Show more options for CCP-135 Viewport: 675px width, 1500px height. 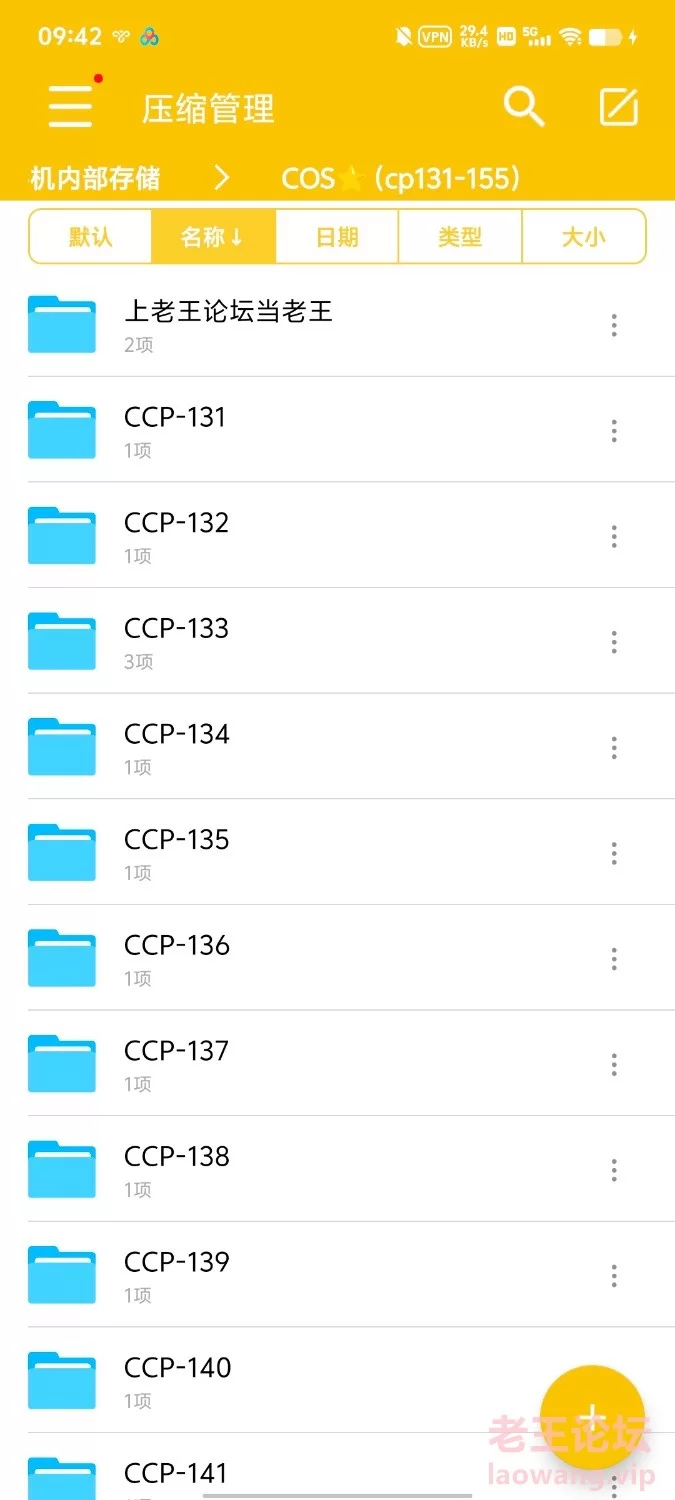point(614,853)
